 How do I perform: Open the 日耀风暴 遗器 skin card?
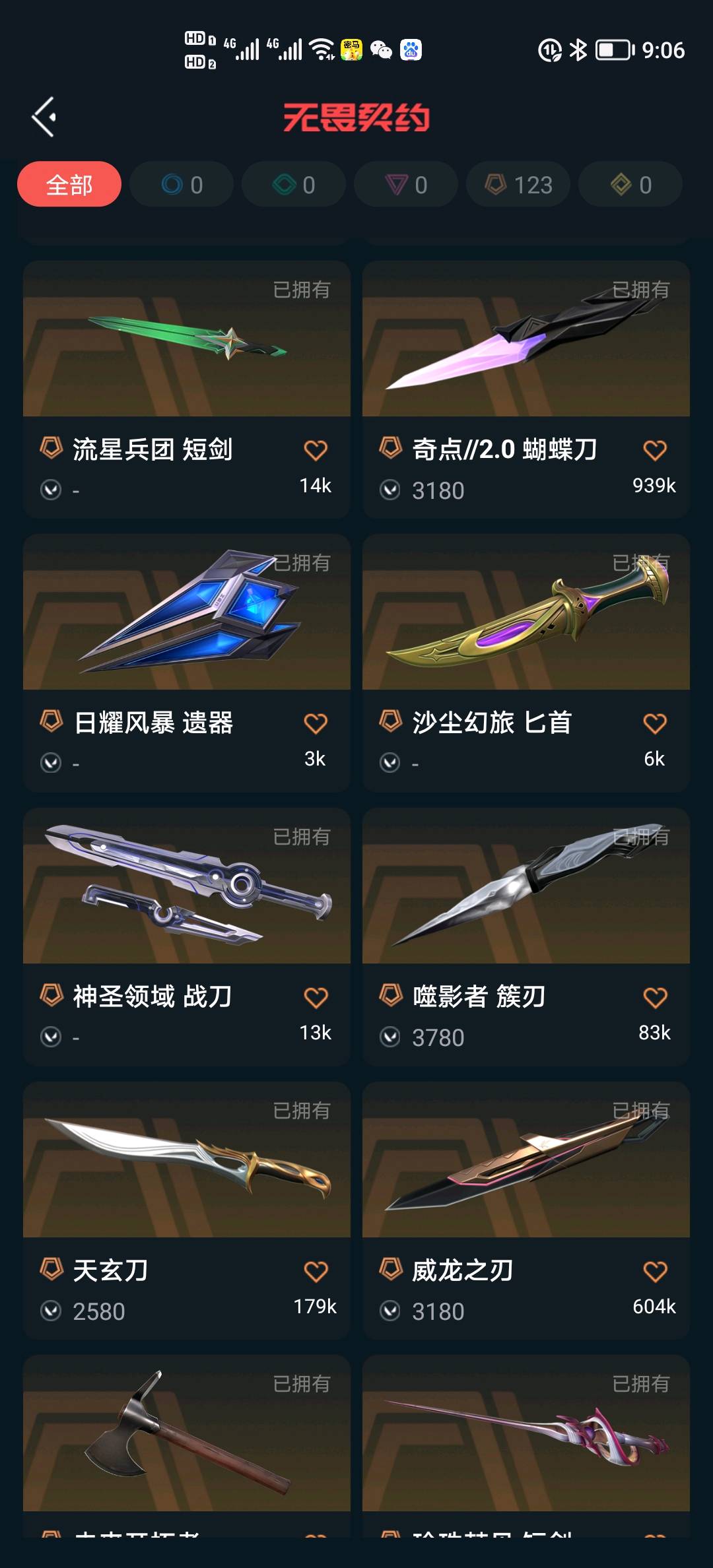(x=186, y=614)
